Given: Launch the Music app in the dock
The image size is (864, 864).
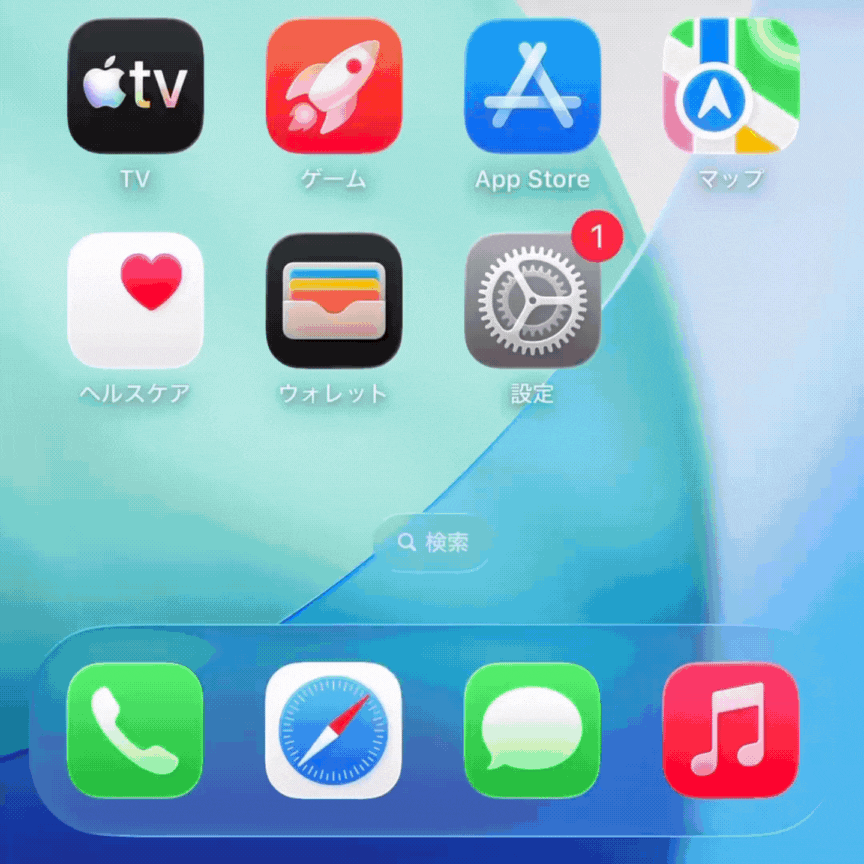Looking at the screenshot, I should pos(731,730).
